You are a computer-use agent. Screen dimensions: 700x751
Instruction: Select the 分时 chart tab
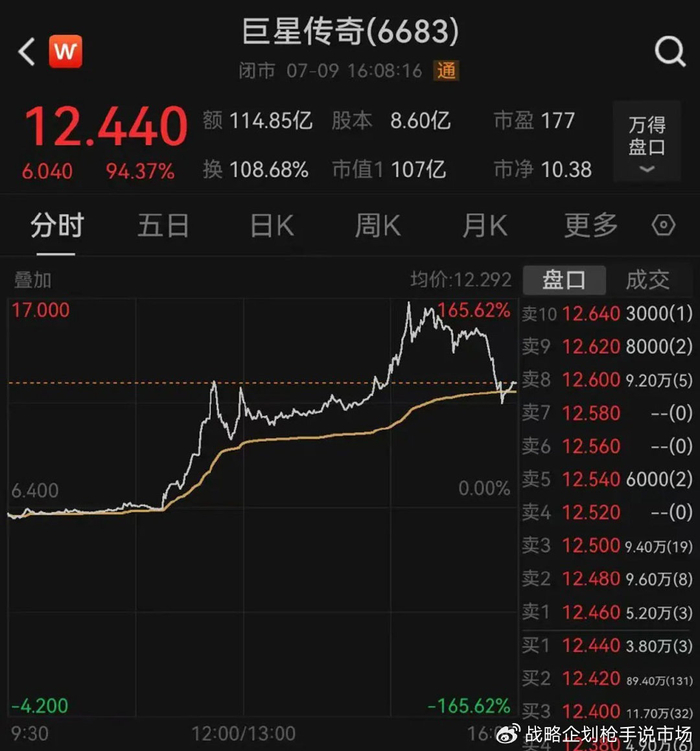57,226
